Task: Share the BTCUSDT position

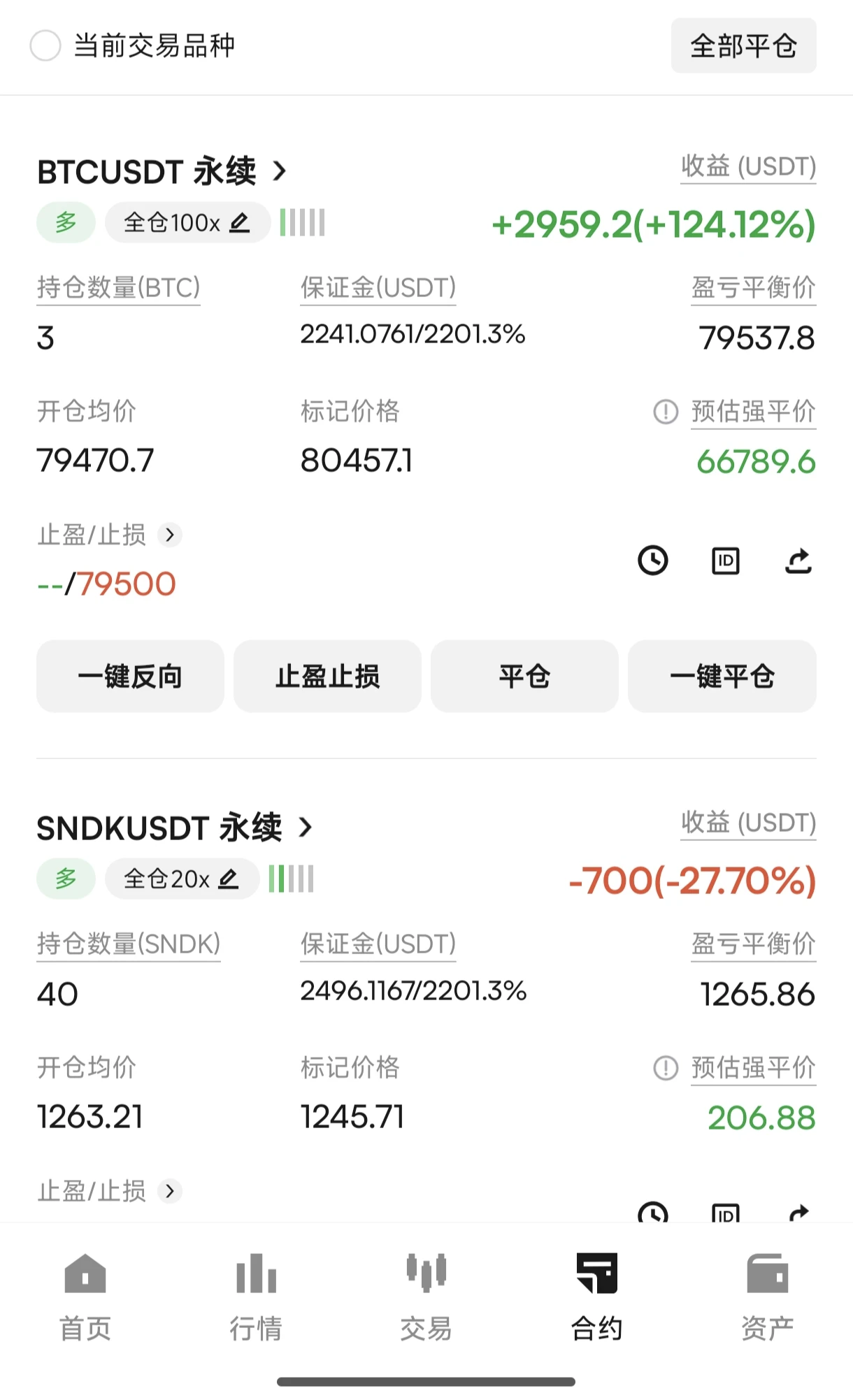Action: [798, 561]
